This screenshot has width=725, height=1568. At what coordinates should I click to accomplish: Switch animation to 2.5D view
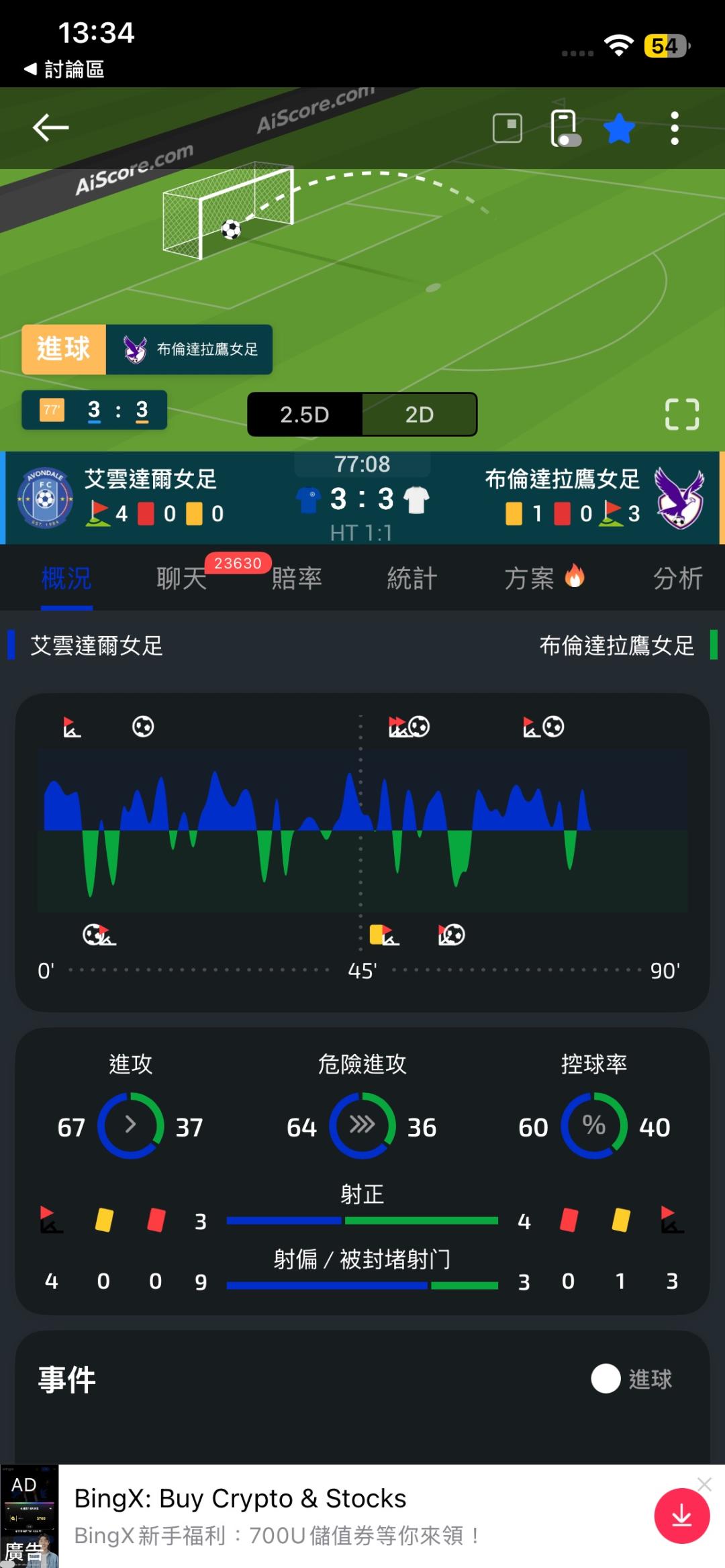point(305,415)
